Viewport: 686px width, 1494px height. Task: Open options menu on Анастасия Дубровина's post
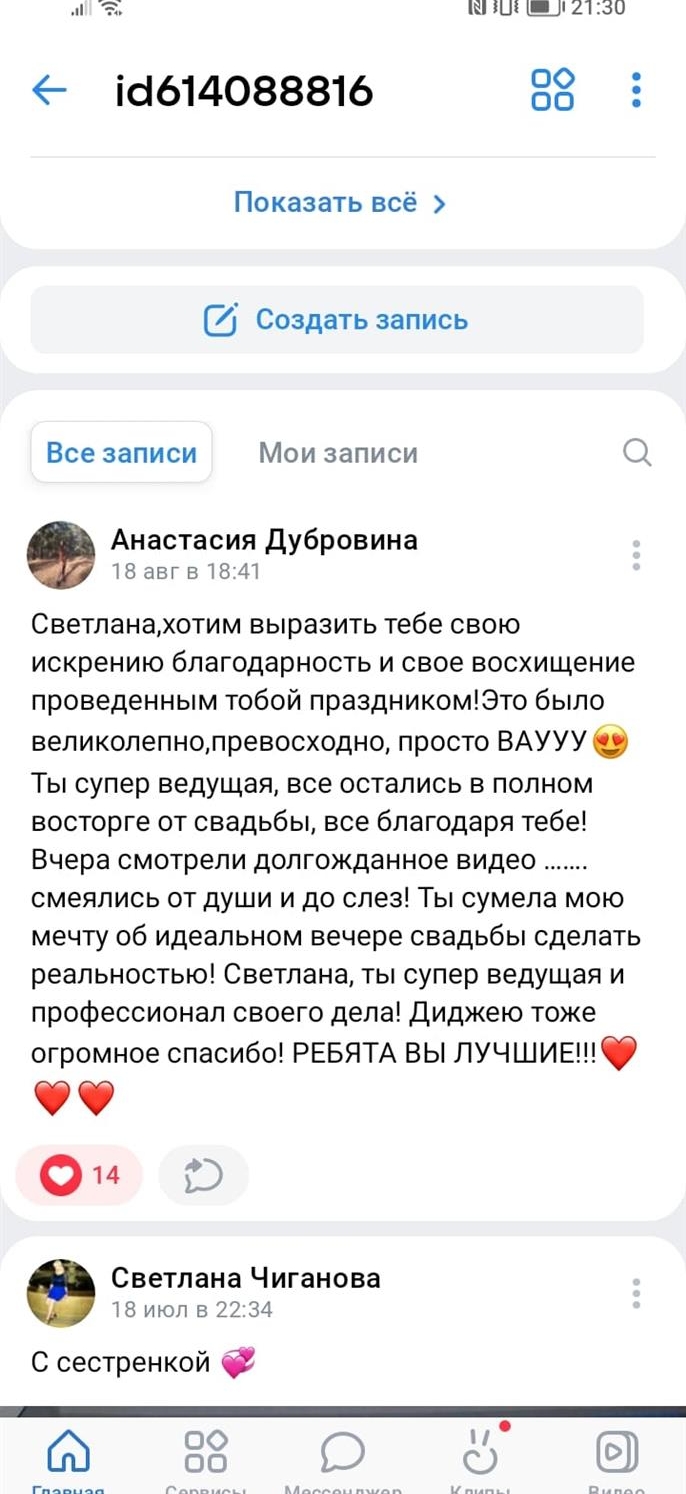[x=636, y=555]
